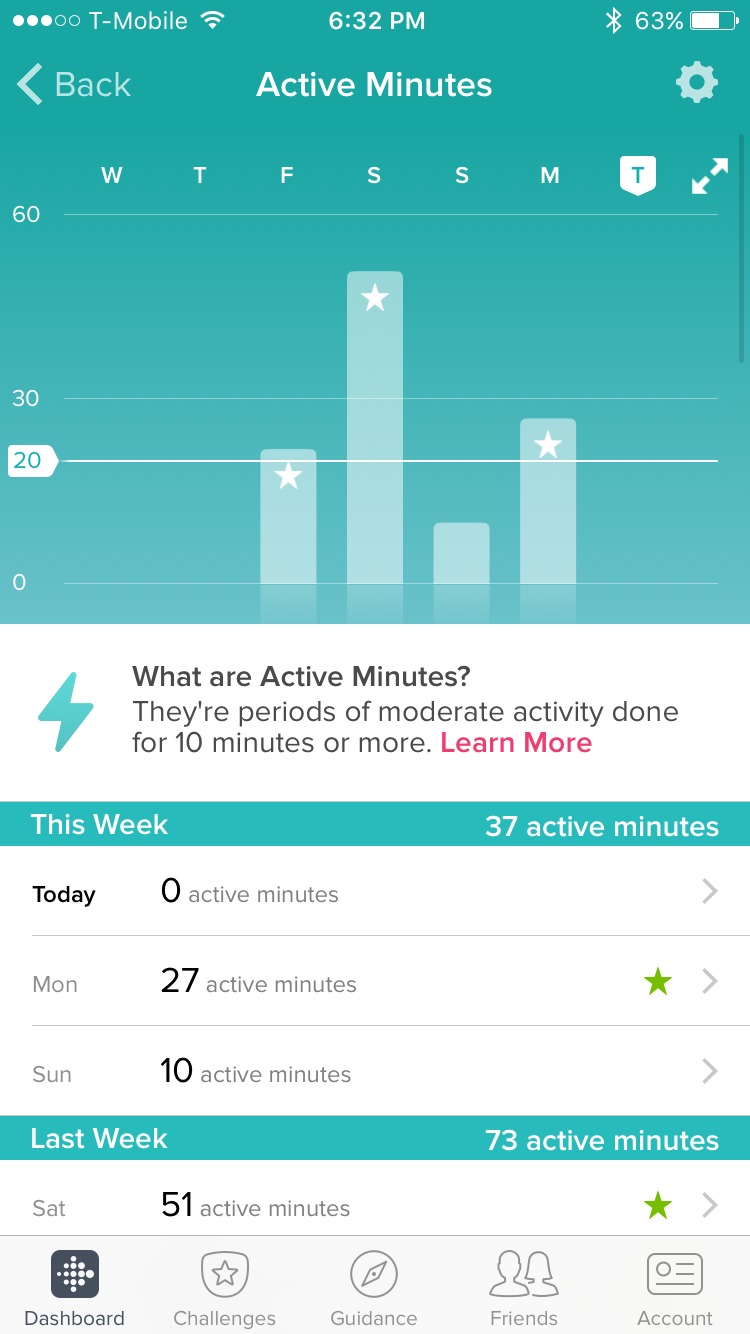Open Sun row with 10 active minutes
The width and height of the screenshot is (750, 1334).
pyautogui.click(x=375, y=1072)
